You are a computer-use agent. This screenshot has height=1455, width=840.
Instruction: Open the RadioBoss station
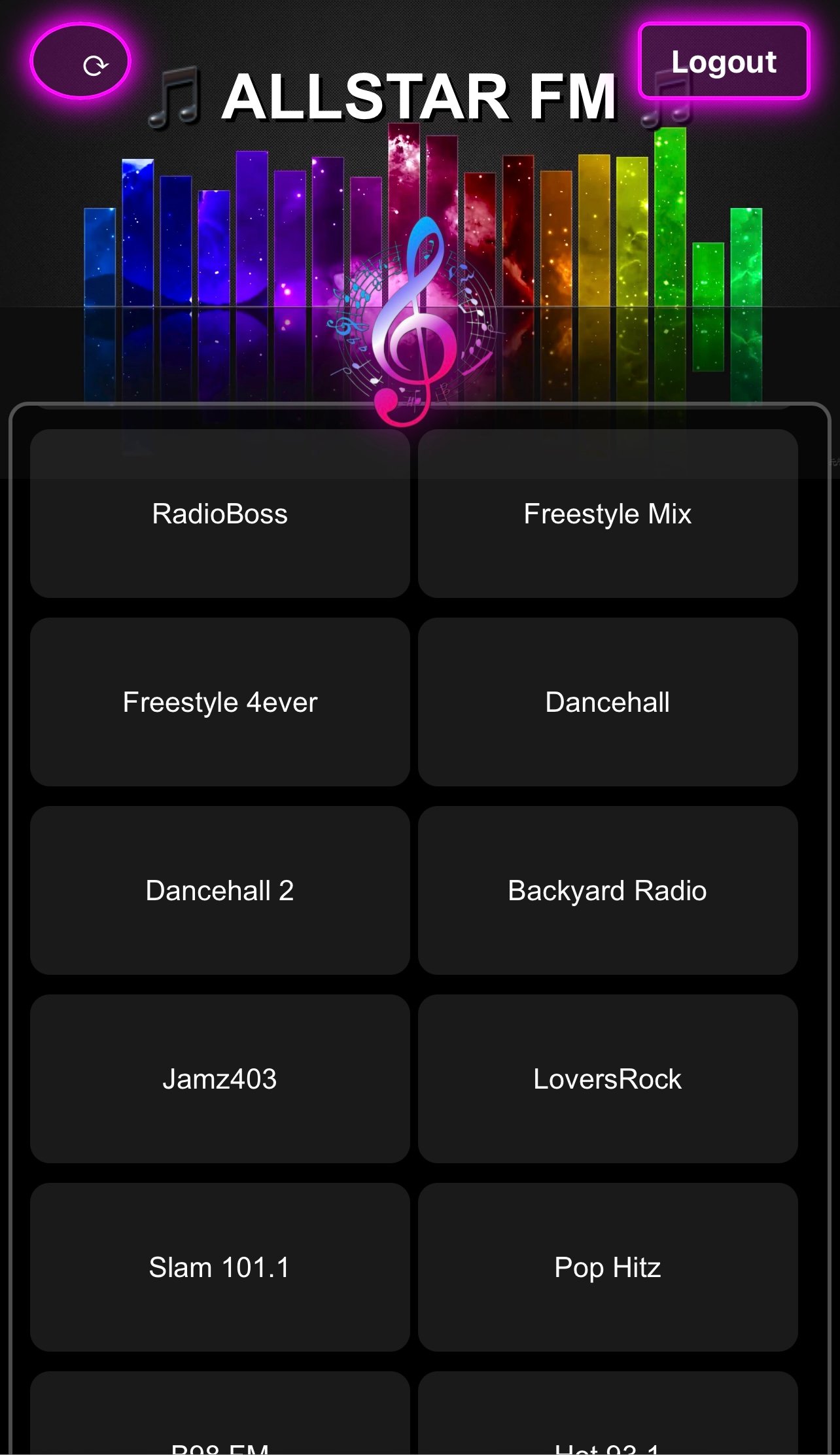220,514
